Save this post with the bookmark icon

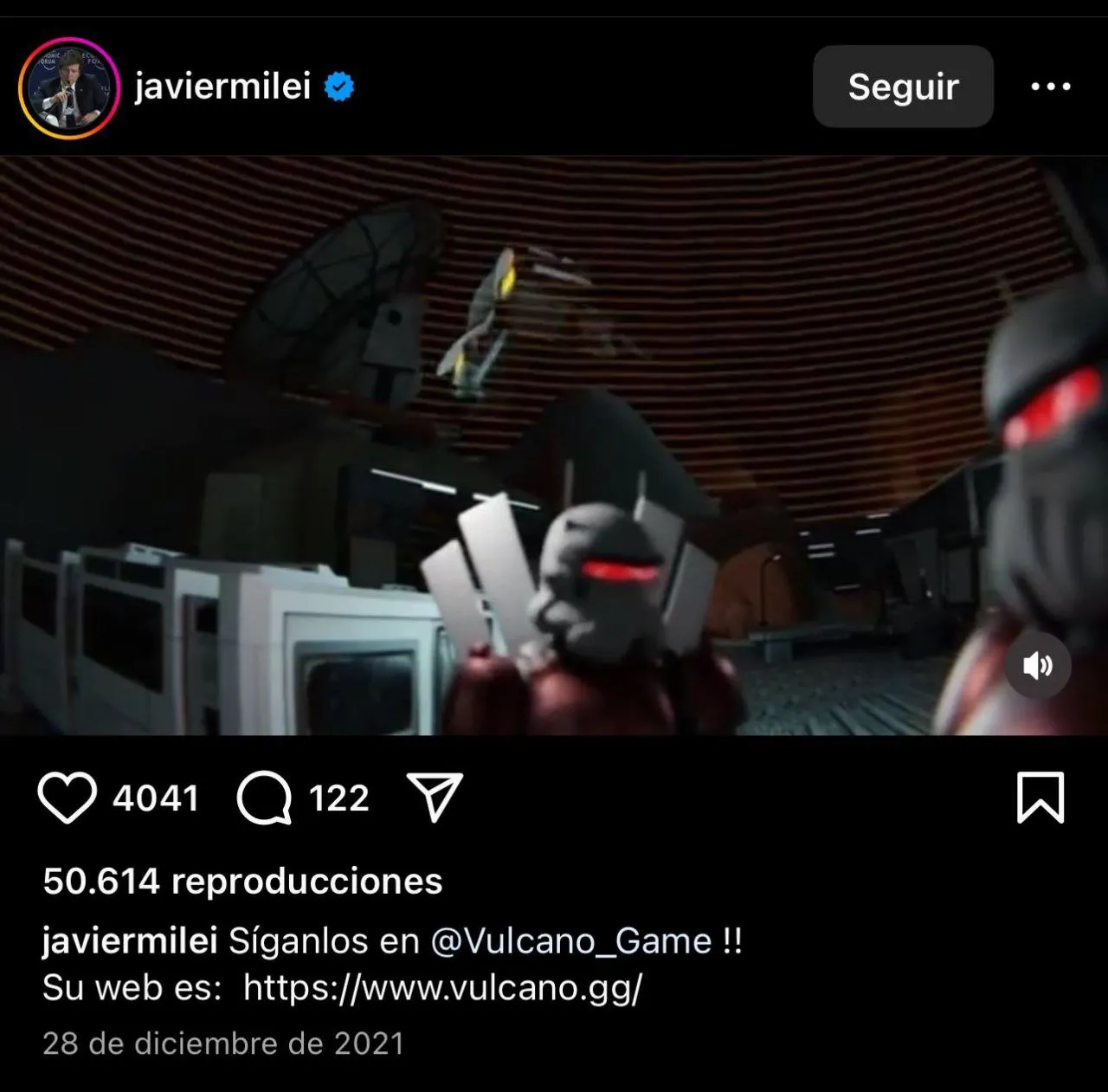point(1040,798)
